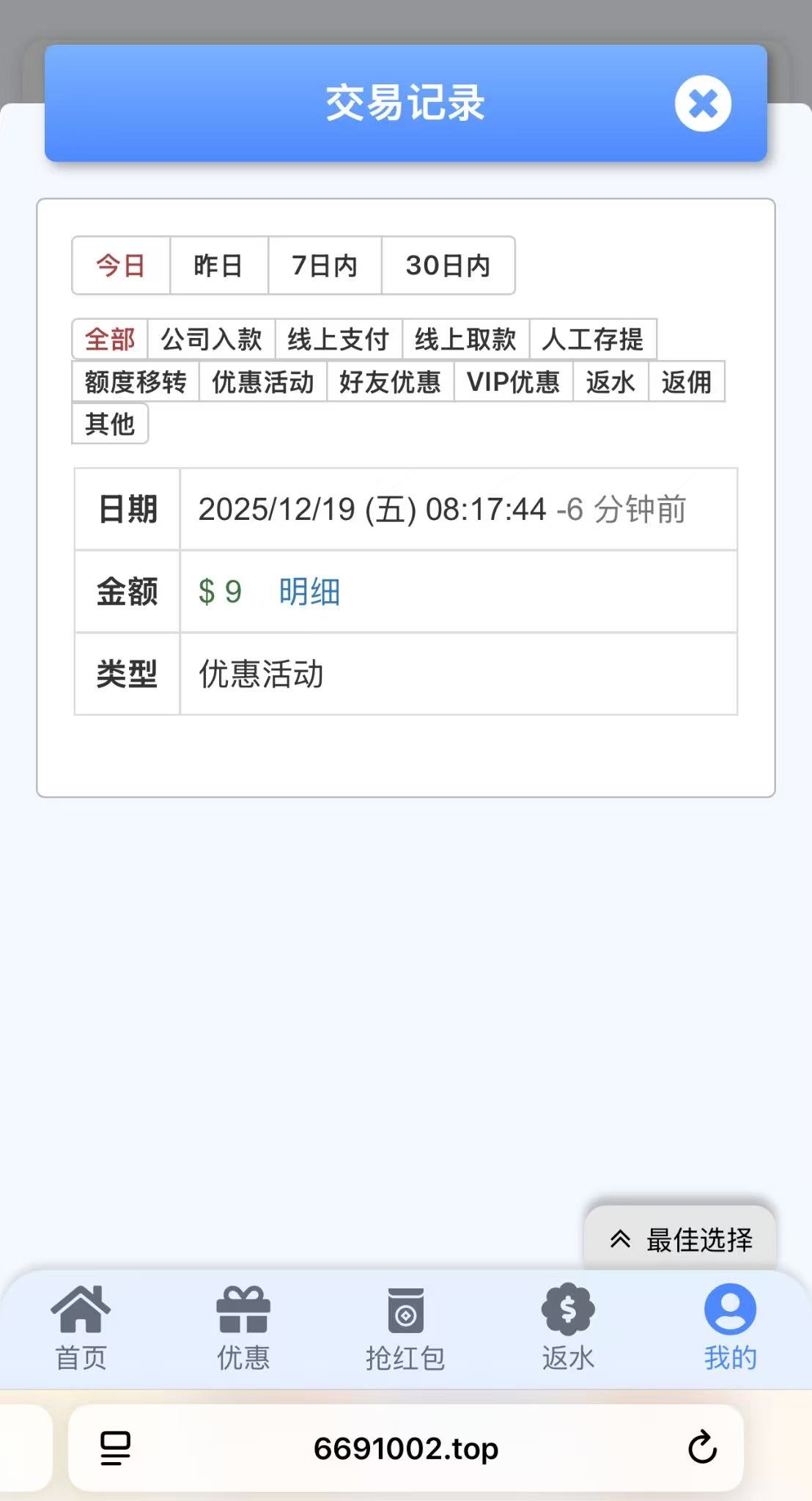Close the 交易记录 dialog
The width and height of the screenshot is (812, 1501).
coord(702,103)
